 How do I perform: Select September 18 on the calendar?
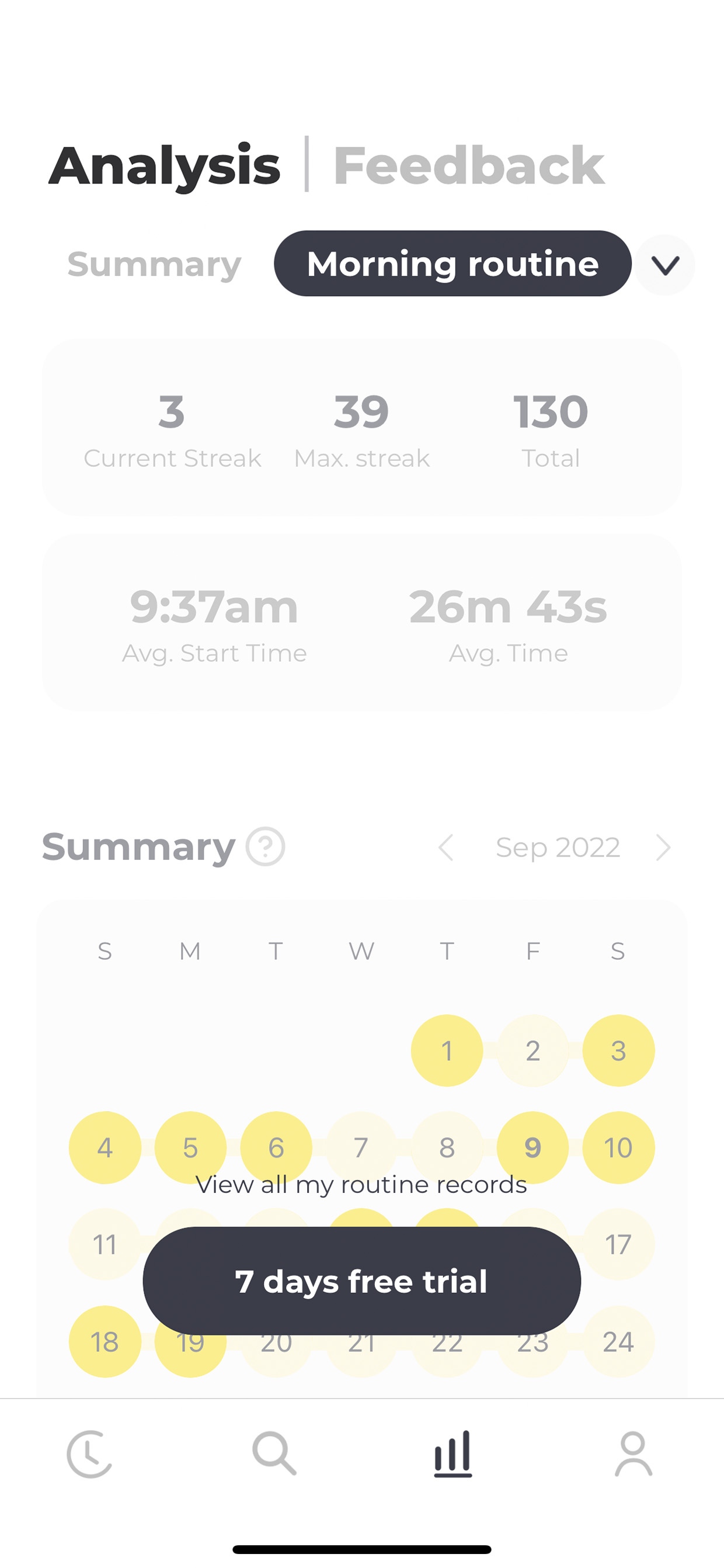[105, 1341]
